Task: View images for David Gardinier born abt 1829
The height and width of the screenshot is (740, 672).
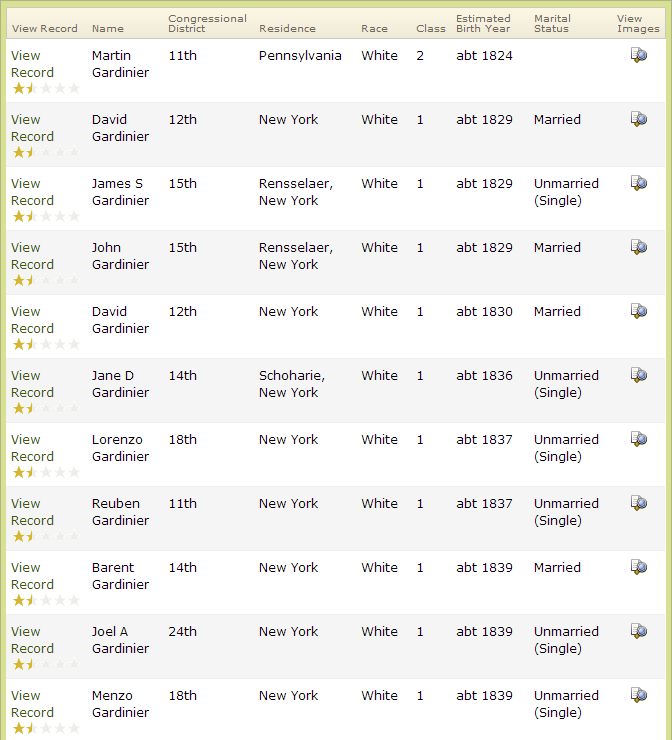Action: 638,120
